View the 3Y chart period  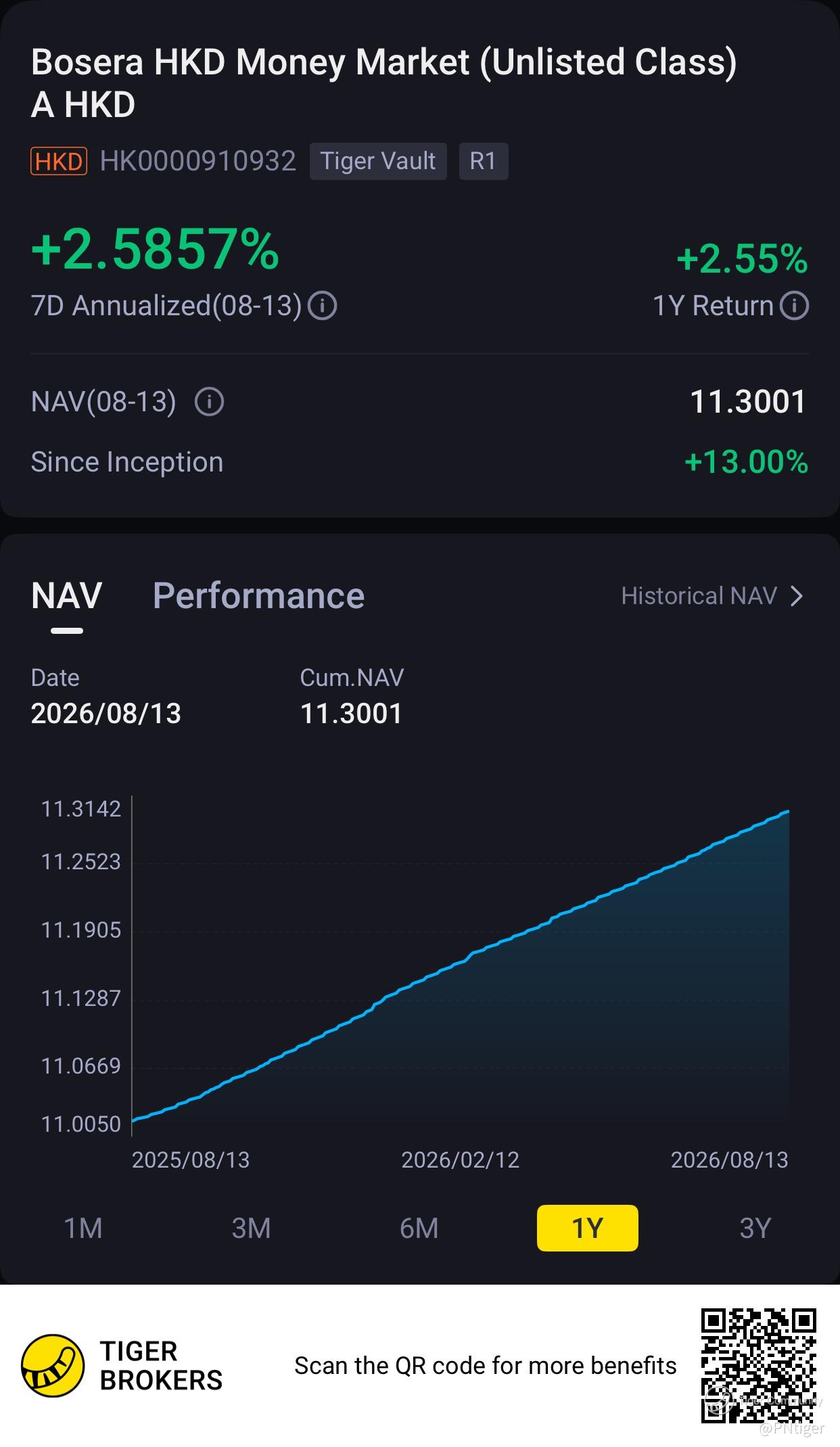tap(755, 1228)
